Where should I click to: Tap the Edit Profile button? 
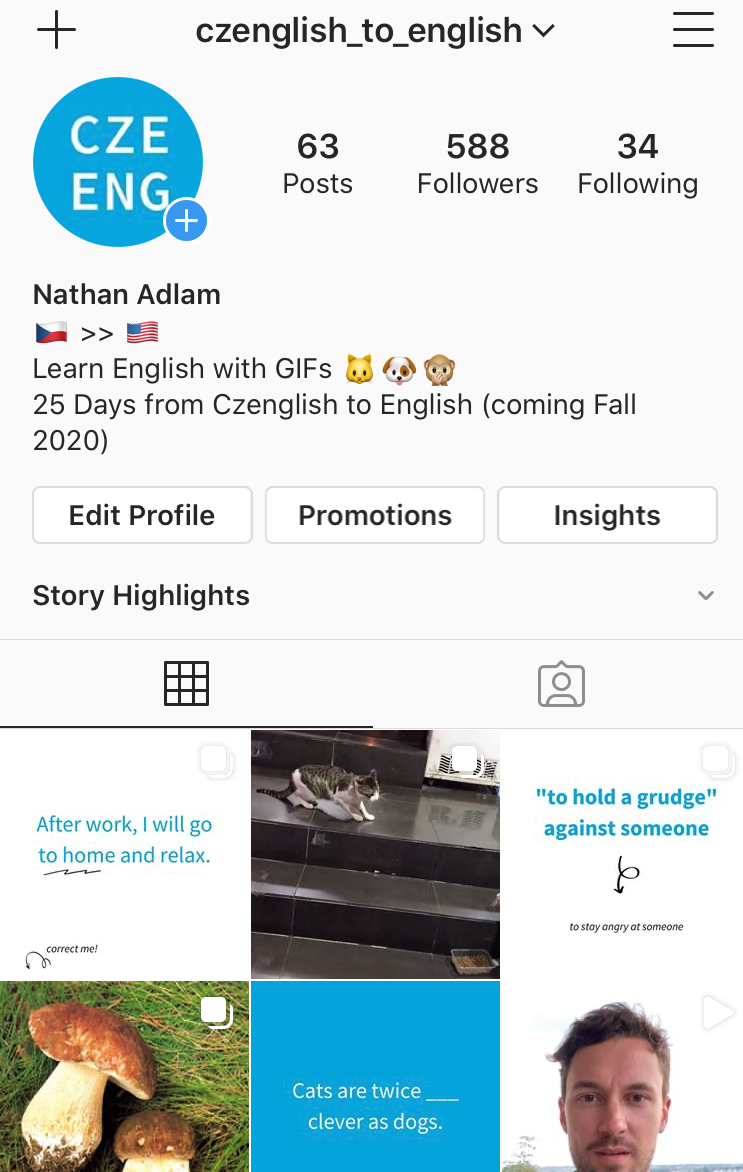click(x=142, y=515)
